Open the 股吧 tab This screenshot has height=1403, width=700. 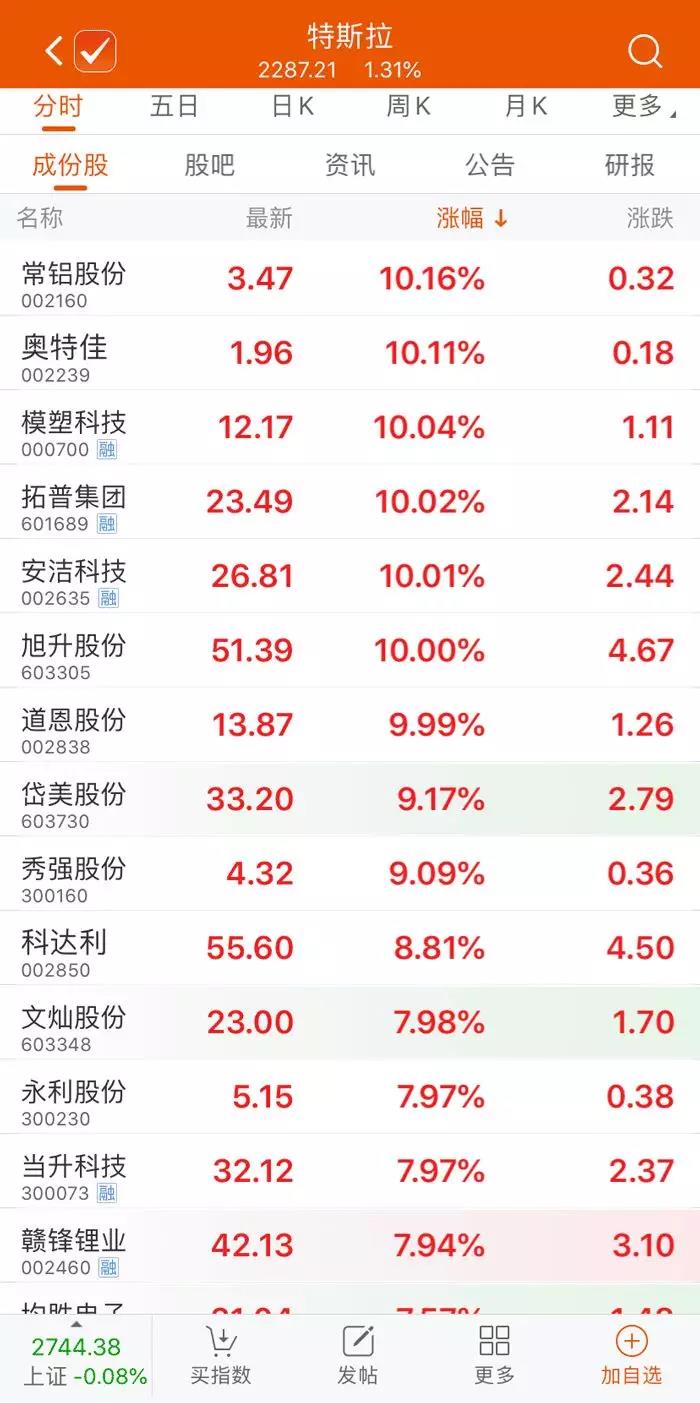click(x=210, y=165)
